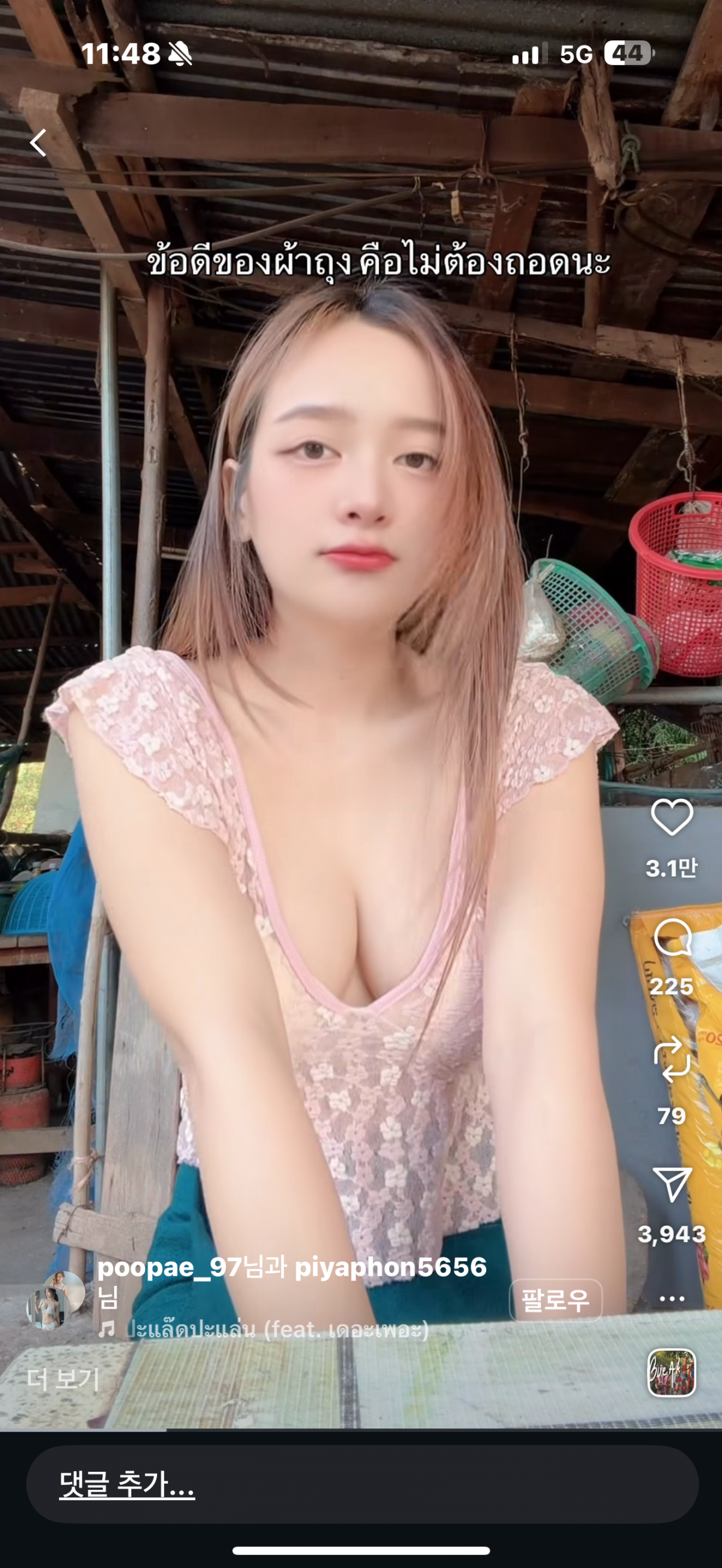Like this reel with the heart icon
Viewport: 722px width, 1568px height.
pos(671,817)
